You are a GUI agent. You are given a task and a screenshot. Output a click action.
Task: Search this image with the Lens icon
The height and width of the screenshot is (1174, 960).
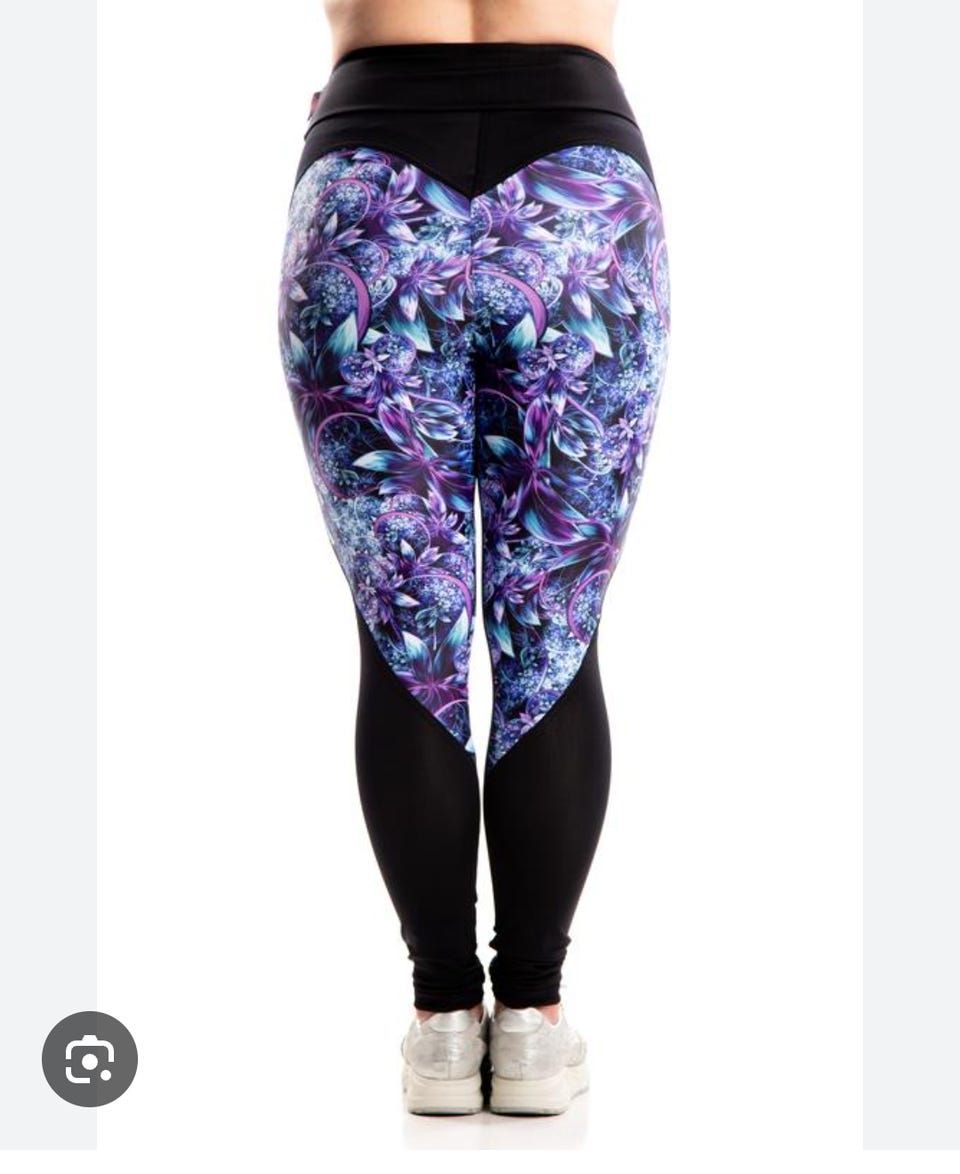point(90,1059)
